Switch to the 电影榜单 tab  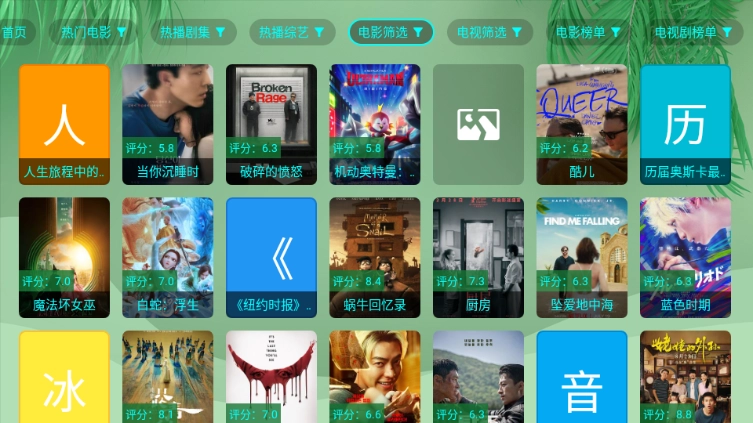point(589,32)
